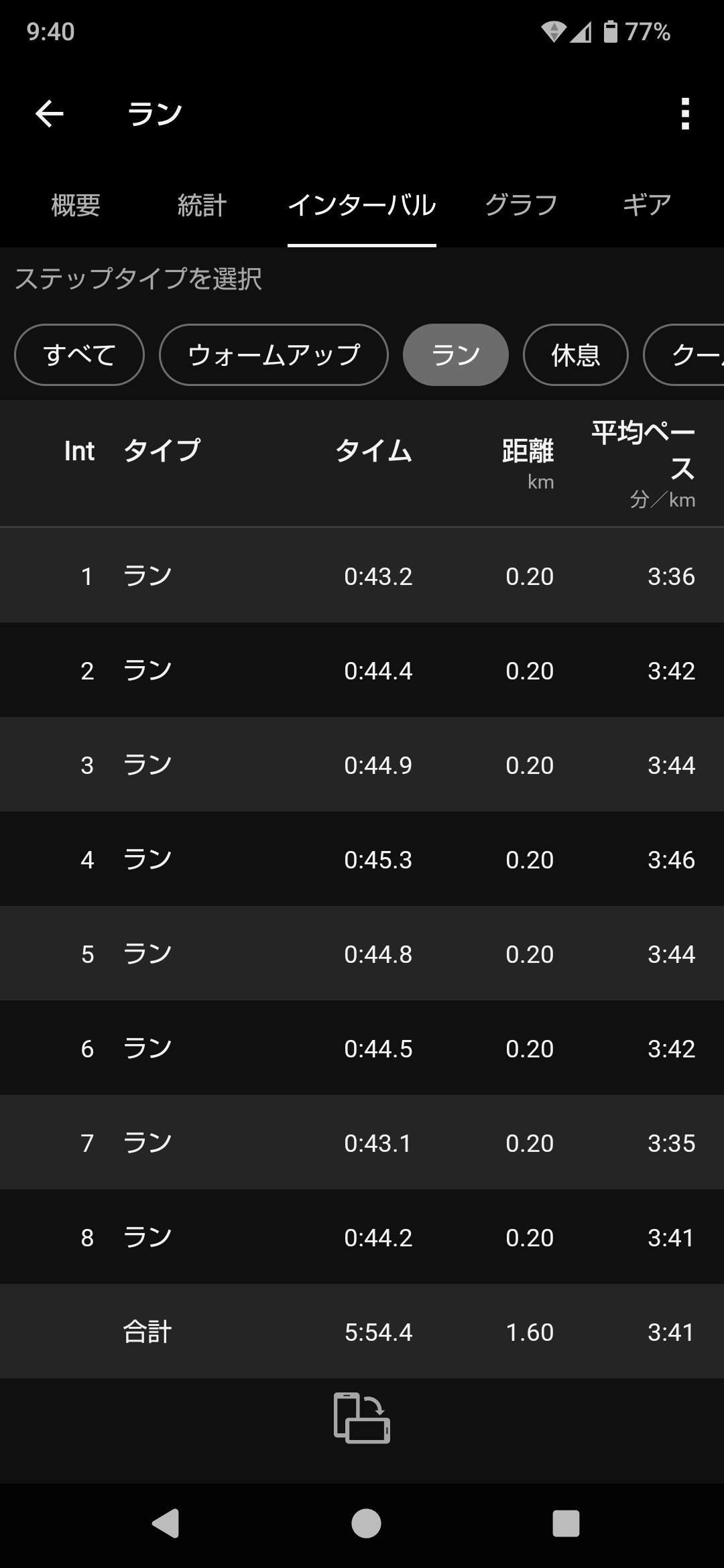Screen dimensions: 724x1568
Task: Select the すべて step type chip
Action: [79, 355]
